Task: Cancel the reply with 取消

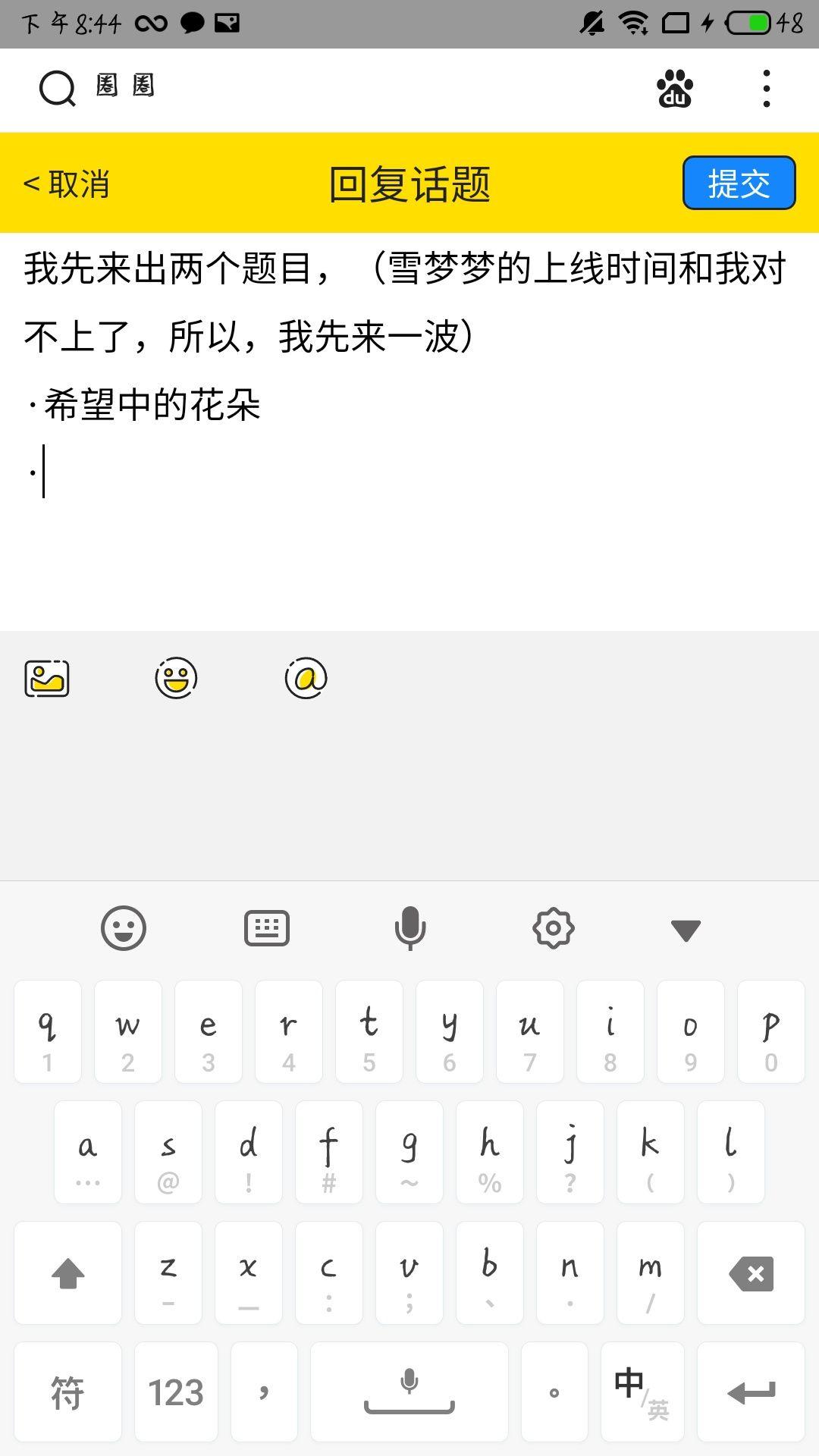Action: tap(67, 184)
